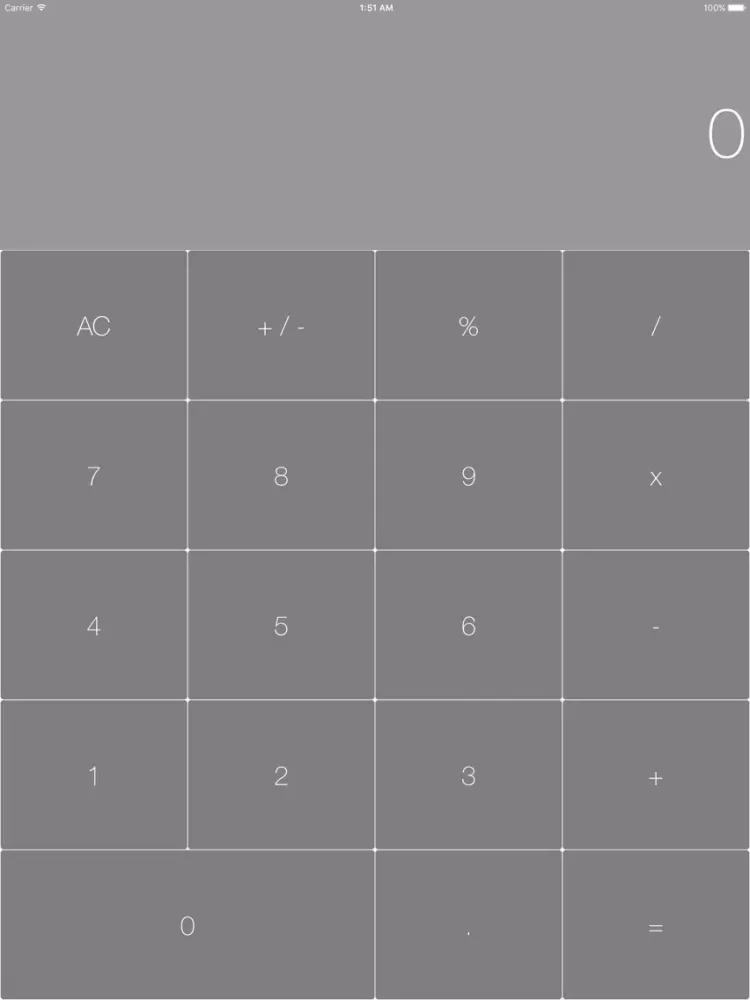Tap the wide zero key
The width and height of the screenshot is (750, 1000).
click(x=186, y=926)
